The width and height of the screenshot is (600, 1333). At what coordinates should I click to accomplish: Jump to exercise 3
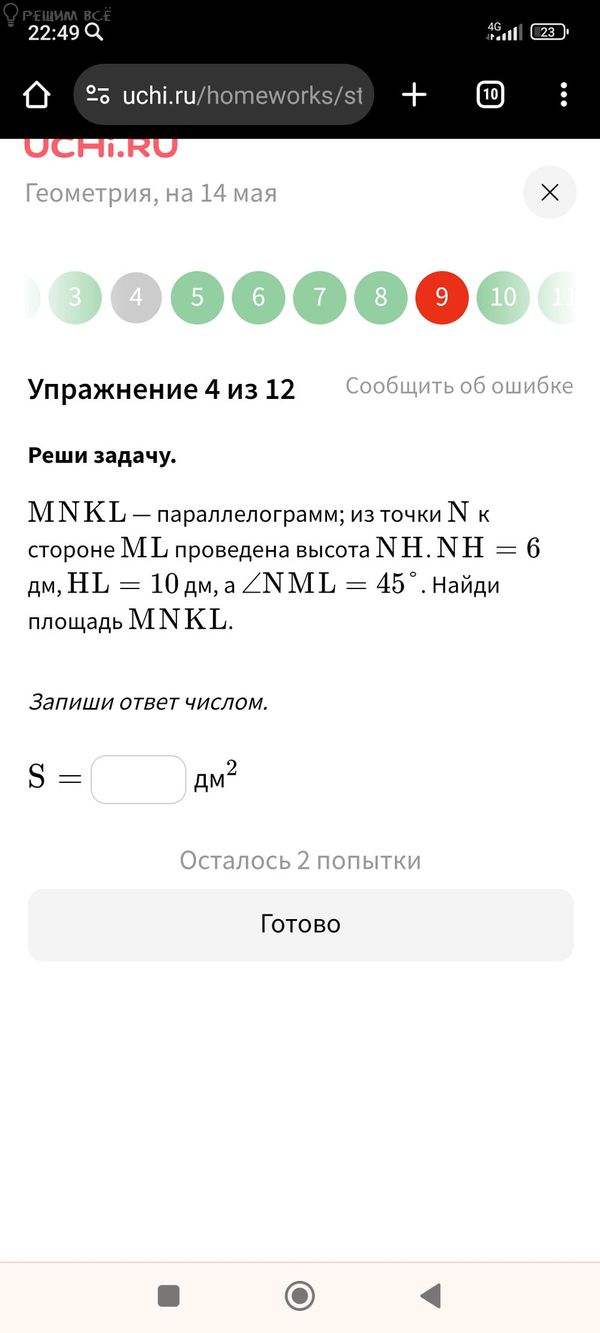(75, 297)
